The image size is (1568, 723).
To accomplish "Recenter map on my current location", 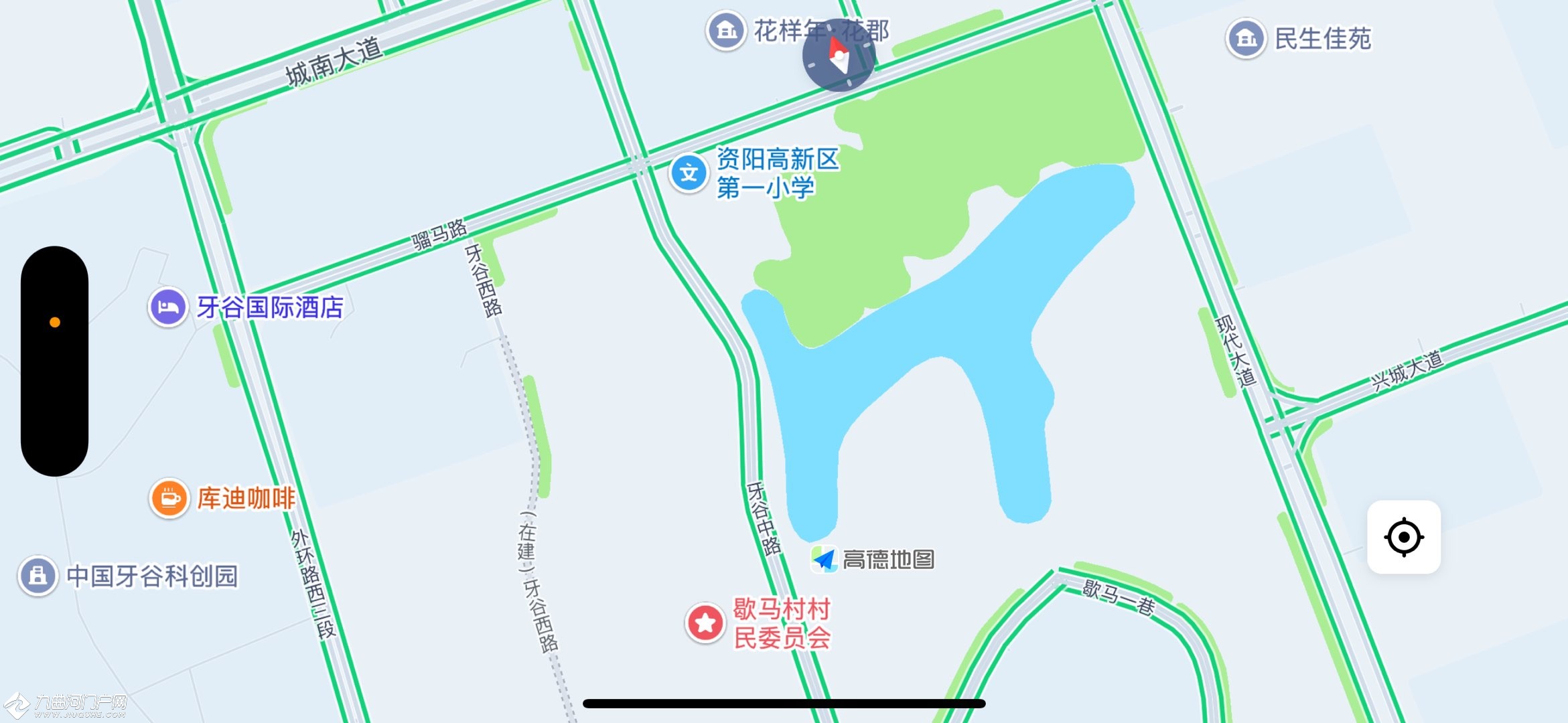I will [x=1403, y=537].
